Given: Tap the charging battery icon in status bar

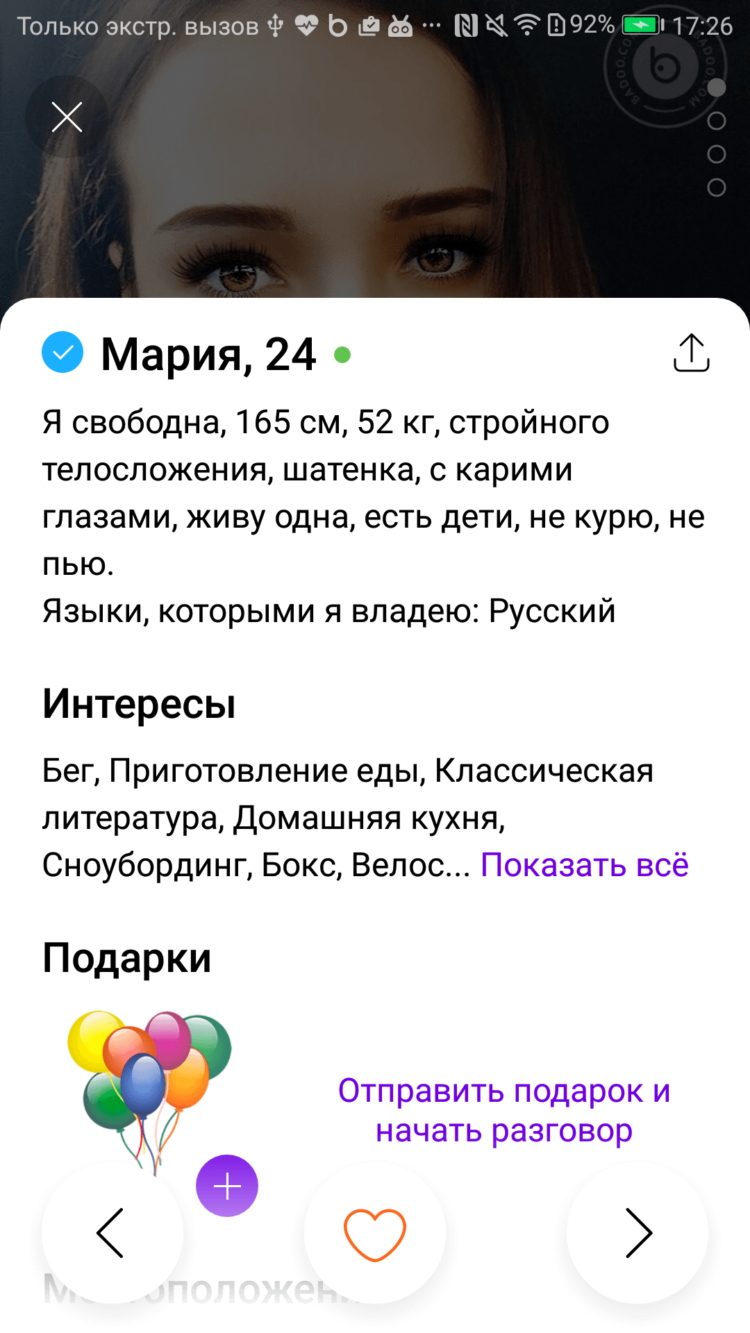Looking at the screenshot, I should (x=640, y=24).
